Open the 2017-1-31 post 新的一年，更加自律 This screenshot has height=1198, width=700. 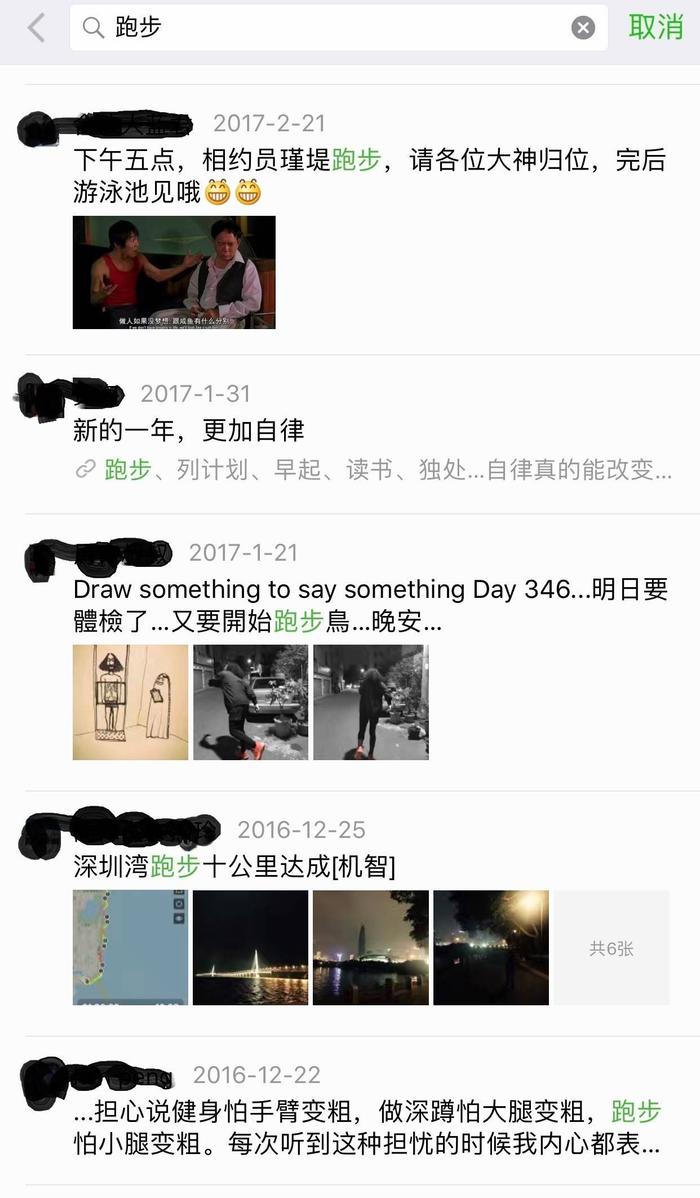click(x=190, y=431)
